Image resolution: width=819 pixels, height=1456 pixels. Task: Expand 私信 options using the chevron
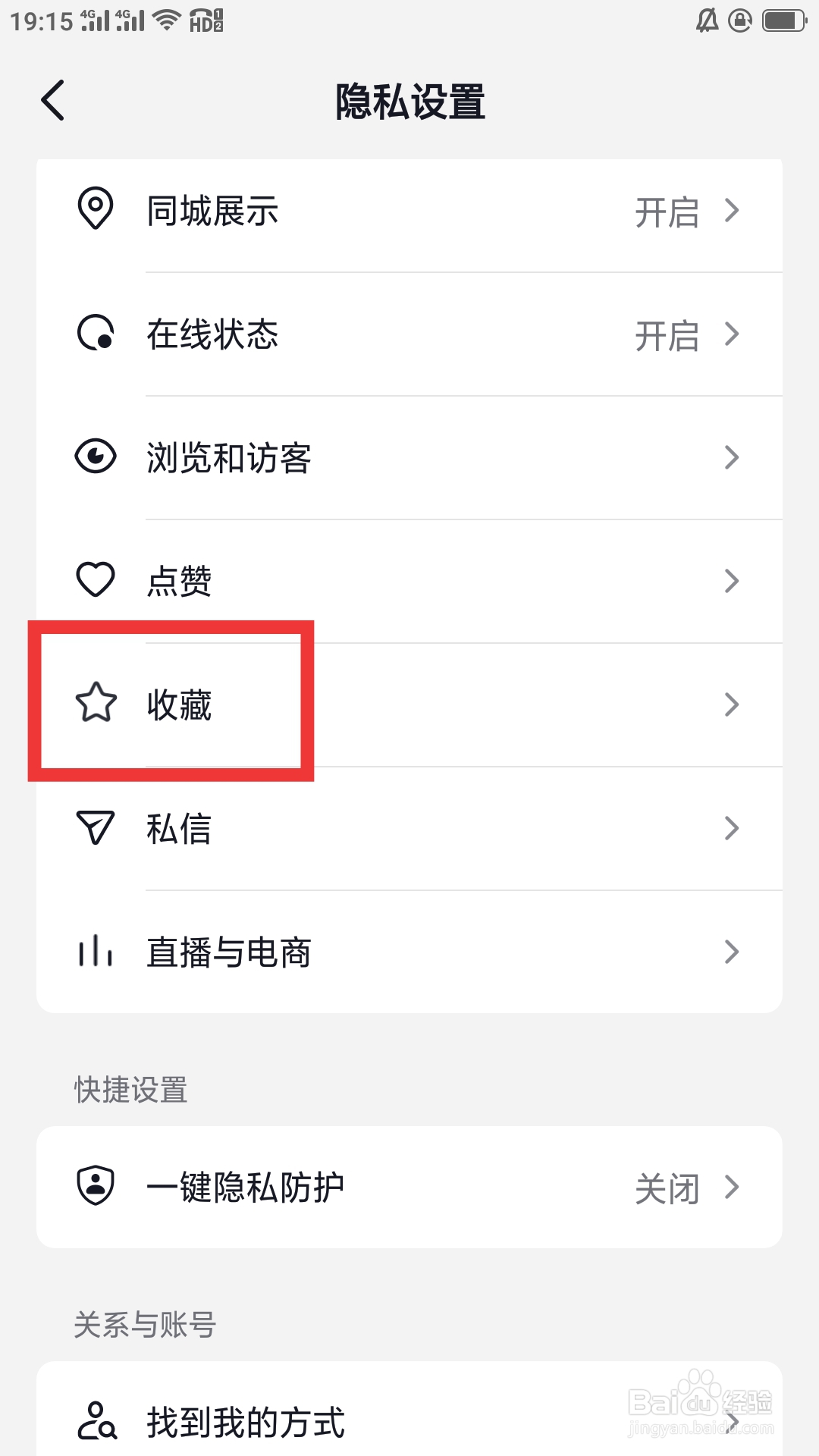pyautogui.click(x=731, y=829)
